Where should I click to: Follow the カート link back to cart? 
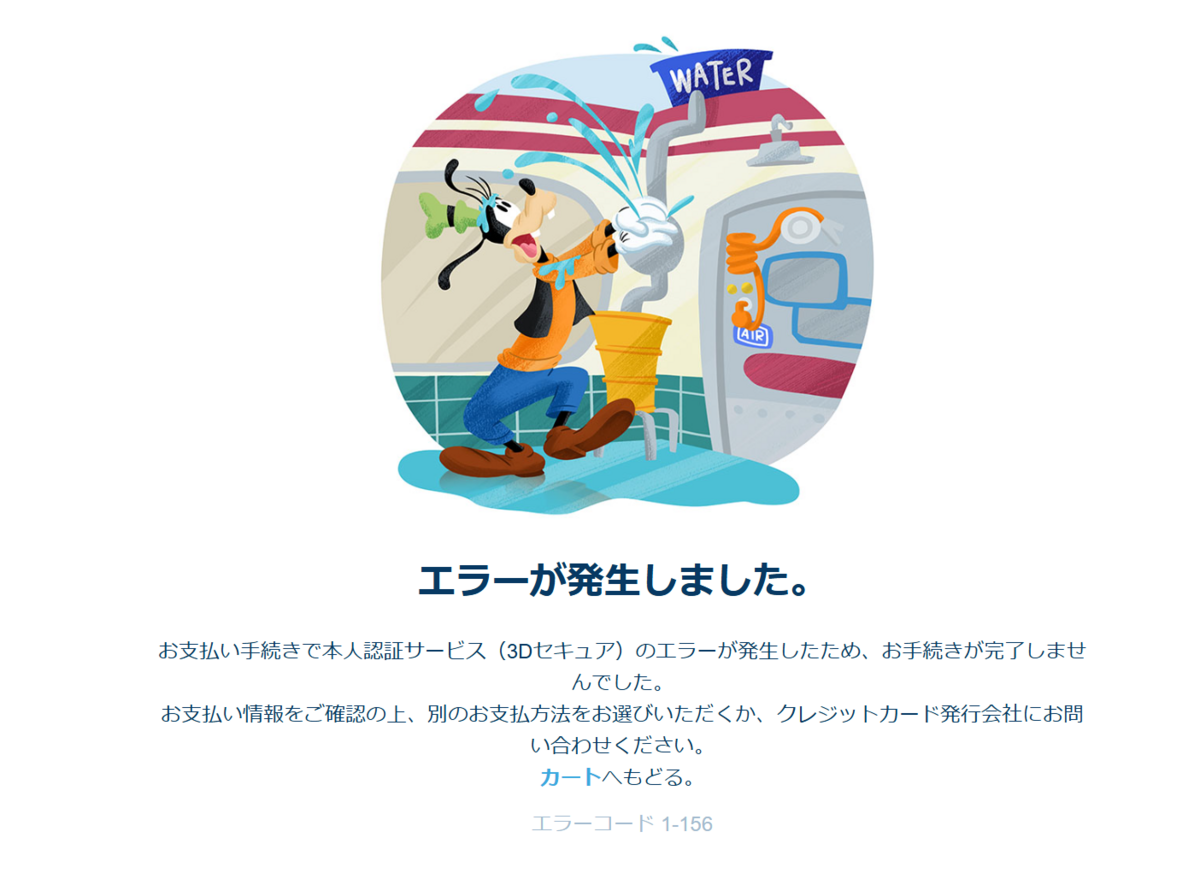pos(570,777)
